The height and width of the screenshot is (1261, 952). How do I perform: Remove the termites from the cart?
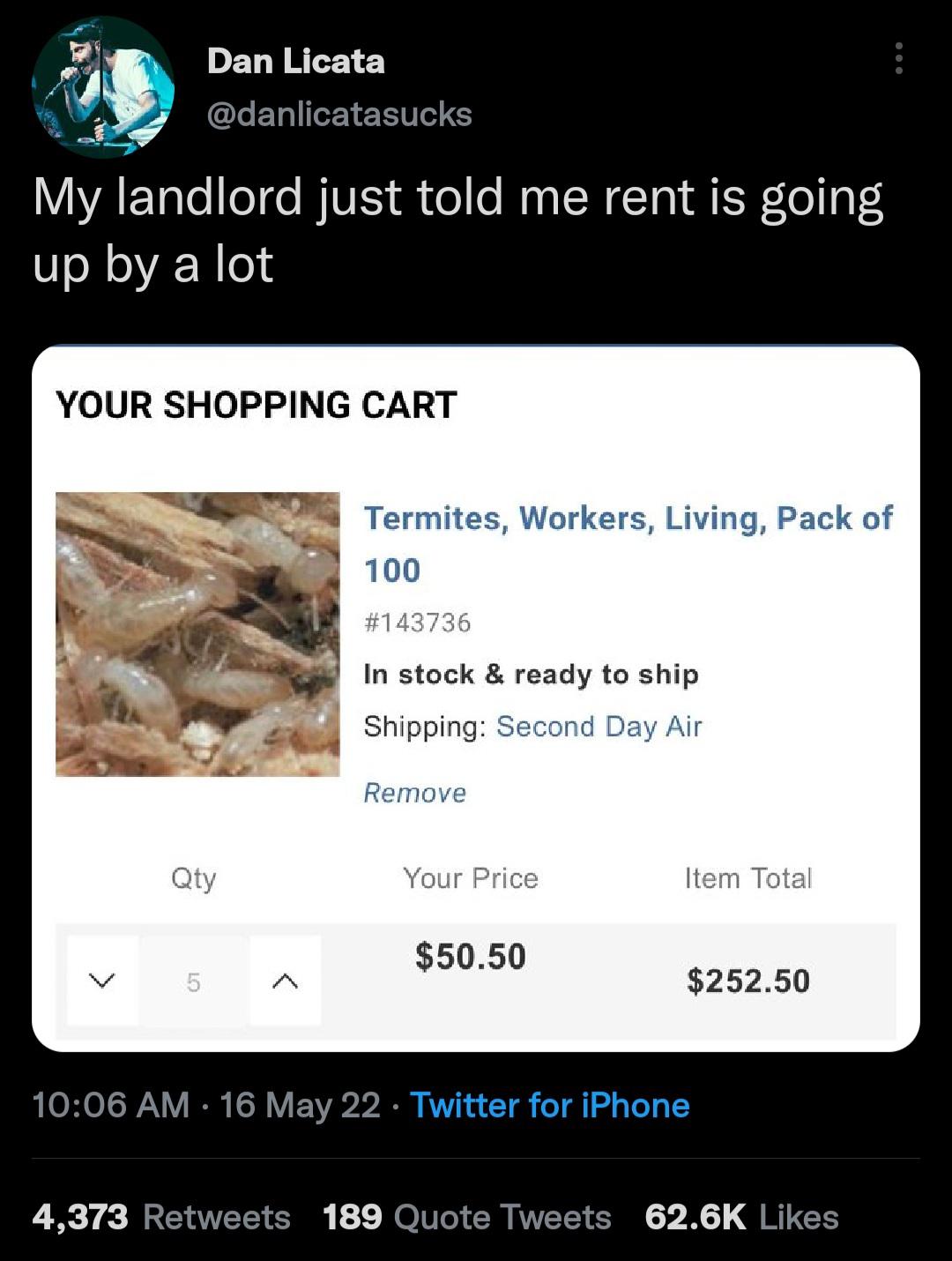click(414, 792)
